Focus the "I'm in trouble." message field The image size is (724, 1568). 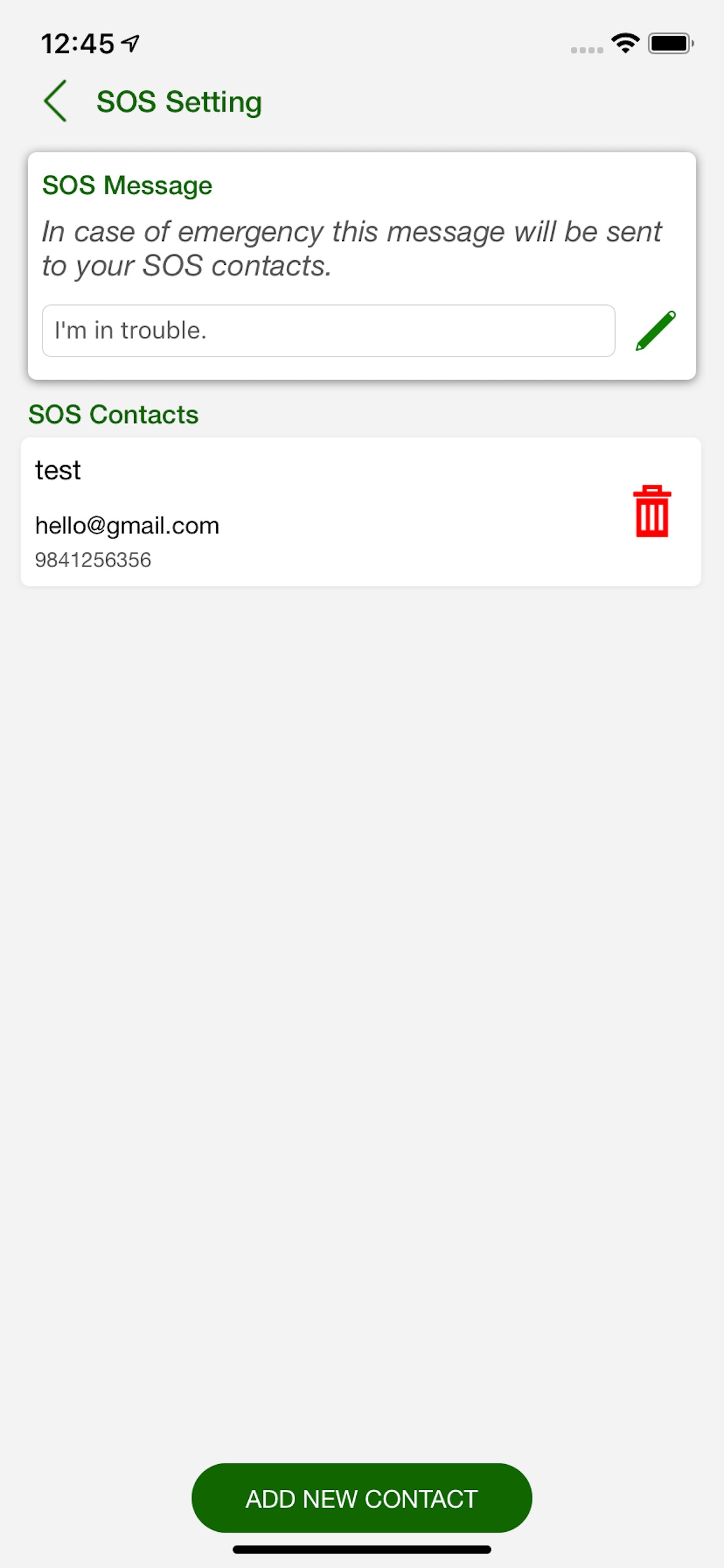[328, 331]
